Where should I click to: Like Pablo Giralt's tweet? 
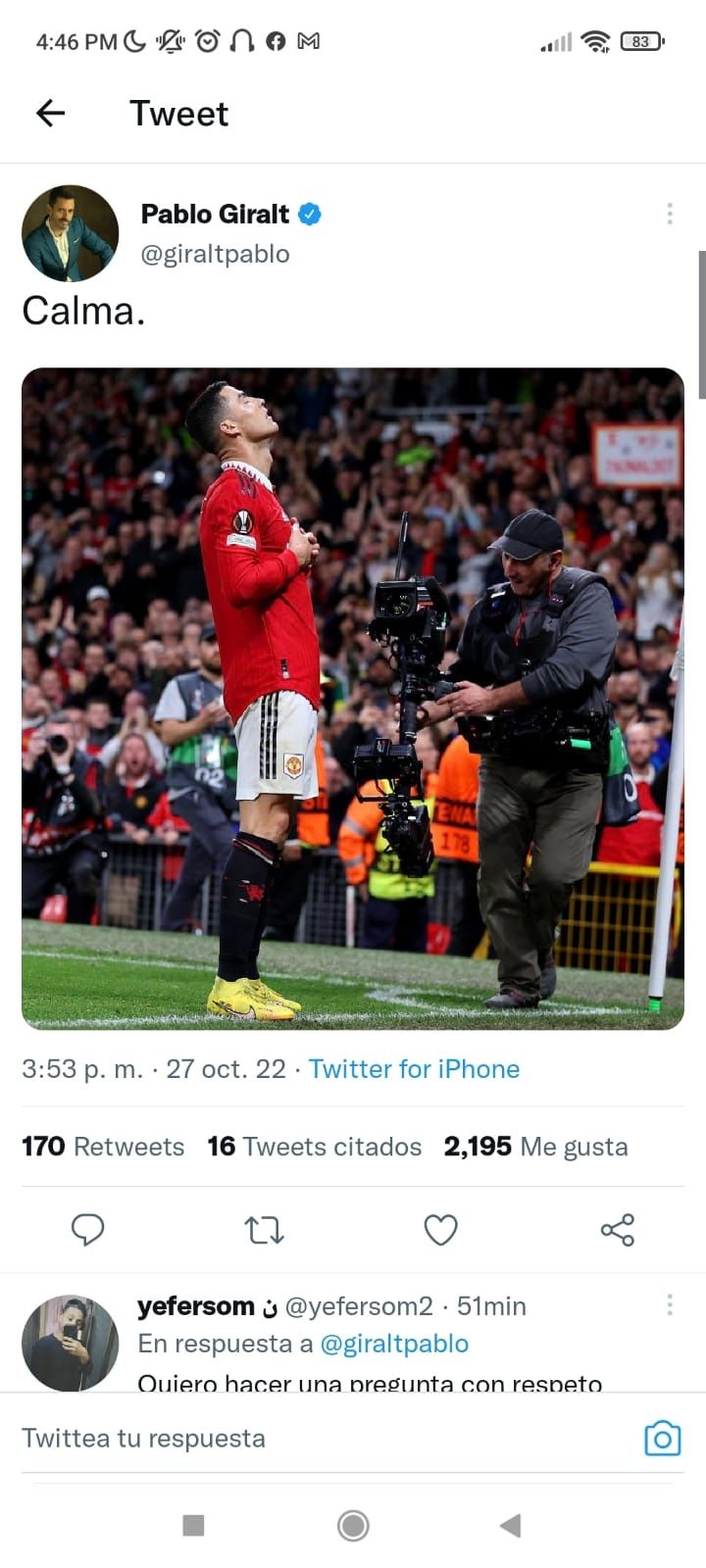[440, 1229]
